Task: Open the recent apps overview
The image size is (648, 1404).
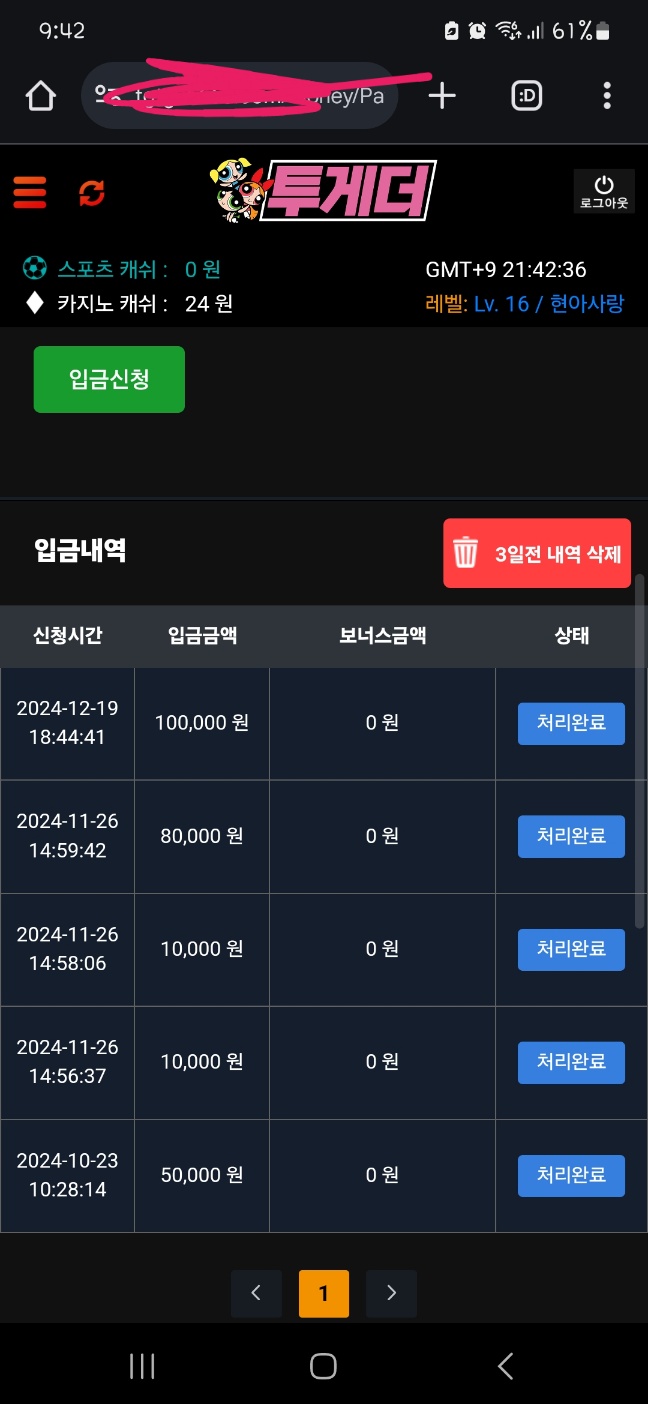Action: (142, 1366)
